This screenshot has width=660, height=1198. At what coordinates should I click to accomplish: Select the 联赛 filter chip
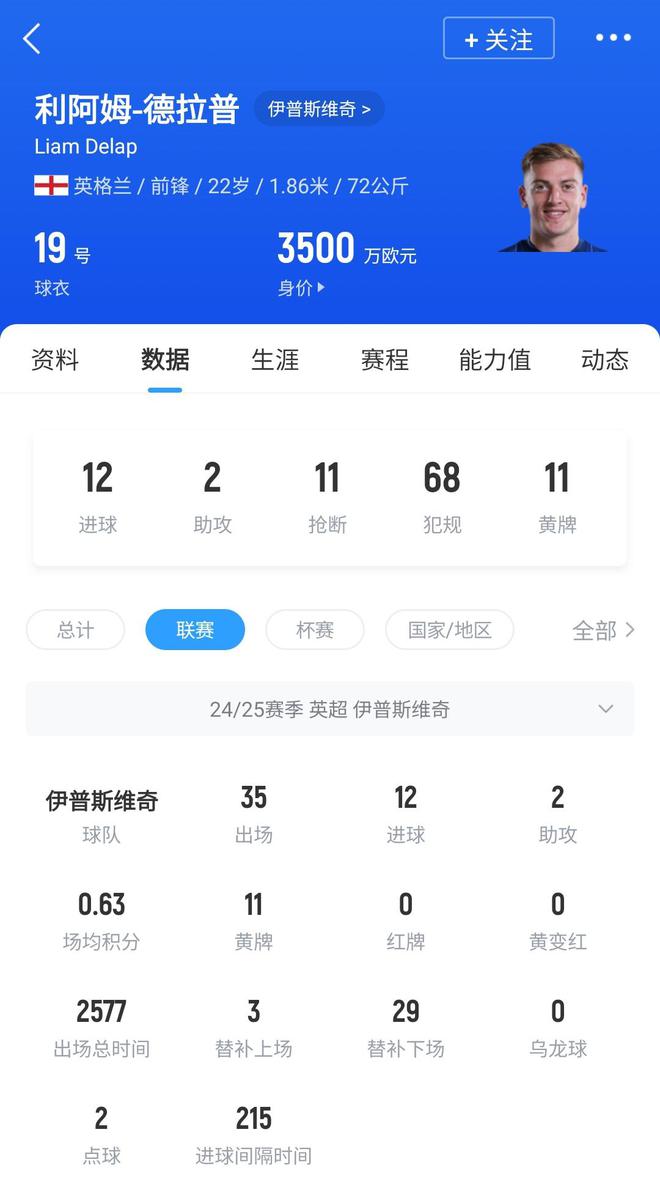click(195, 630)
